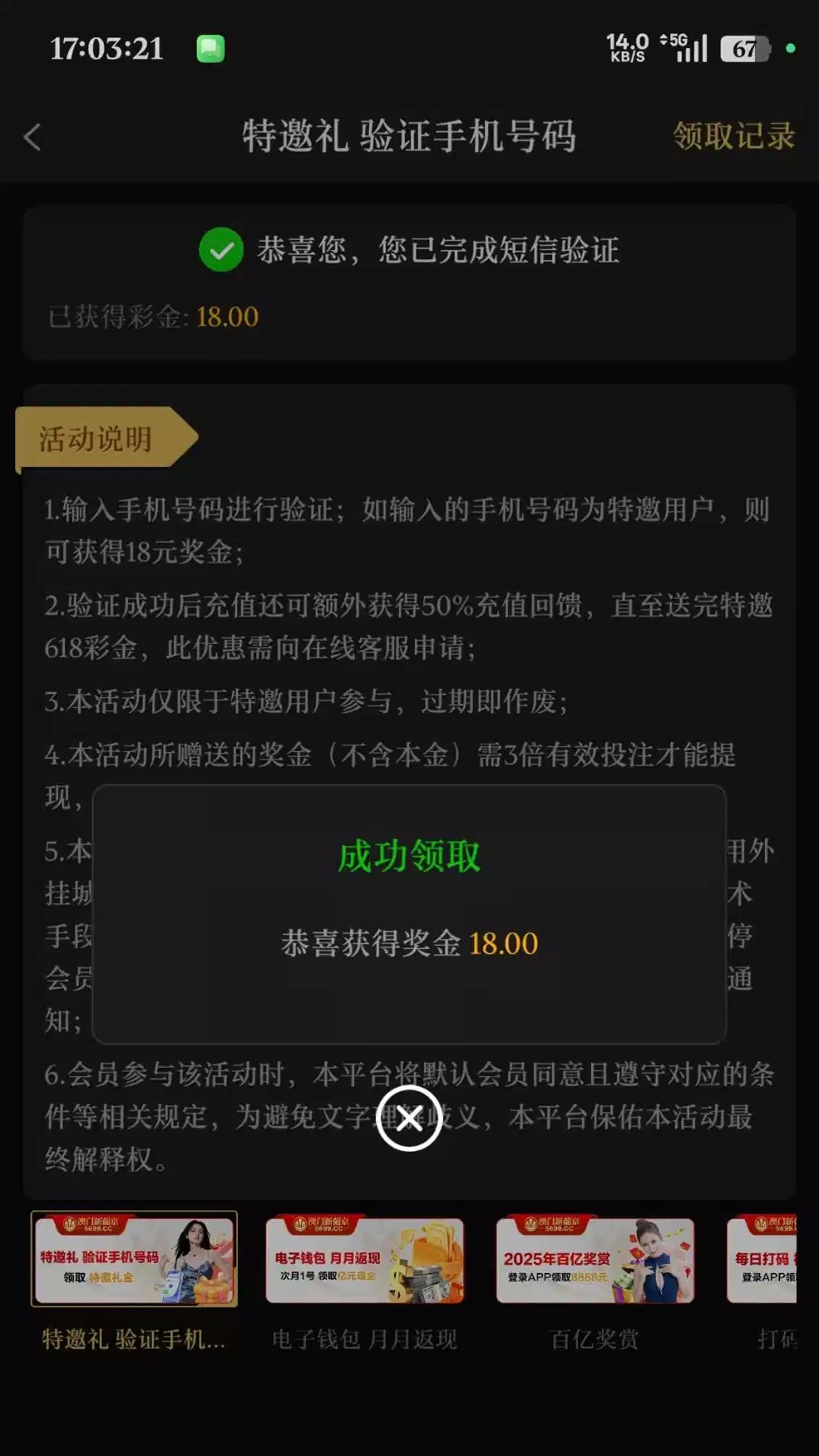Open the 每日打码 promotion card
This screenshot has height=1456, width=819.
point(763,1260)
